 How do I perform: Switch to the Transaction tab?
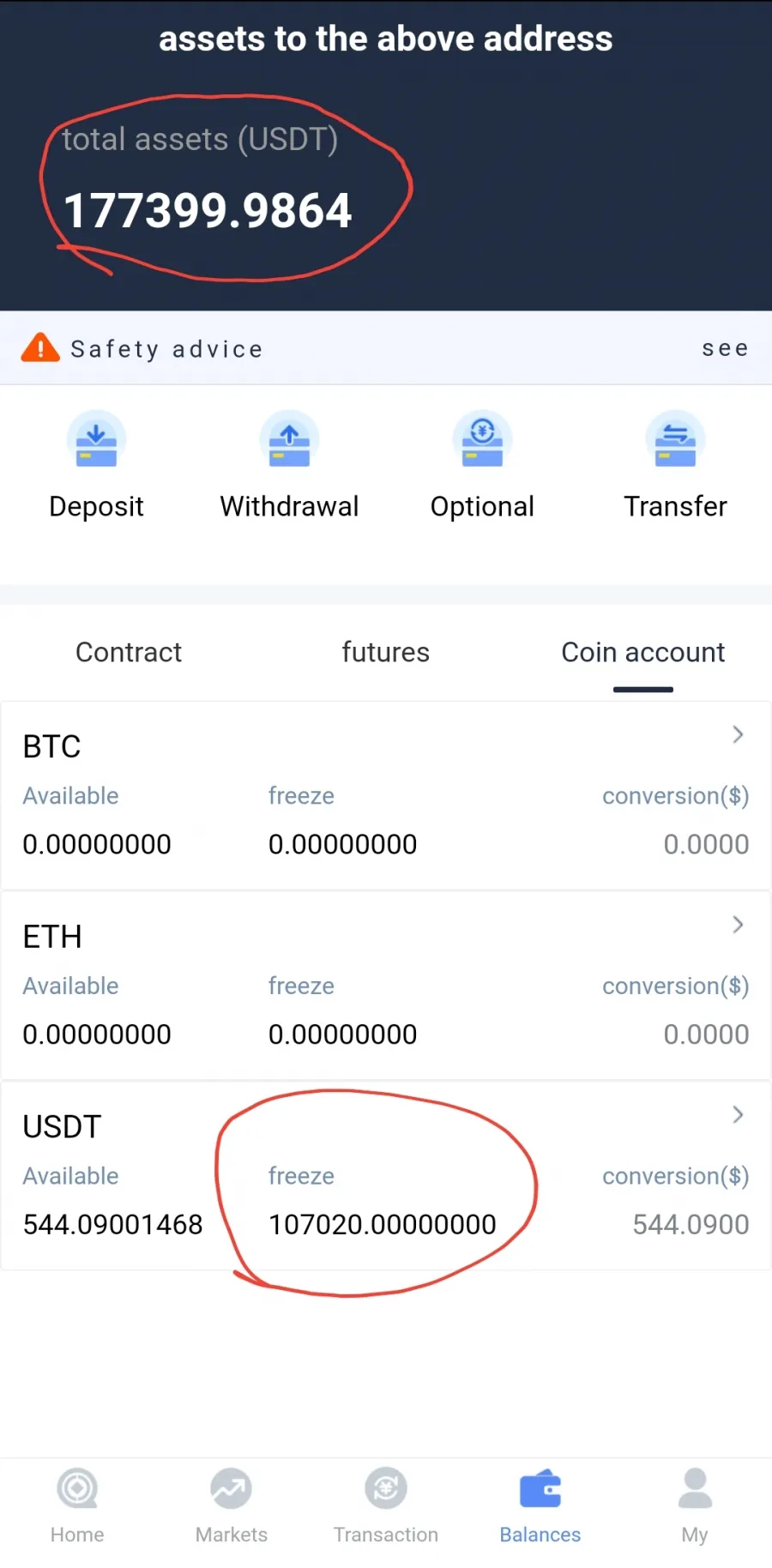(x=386, y=1505)
